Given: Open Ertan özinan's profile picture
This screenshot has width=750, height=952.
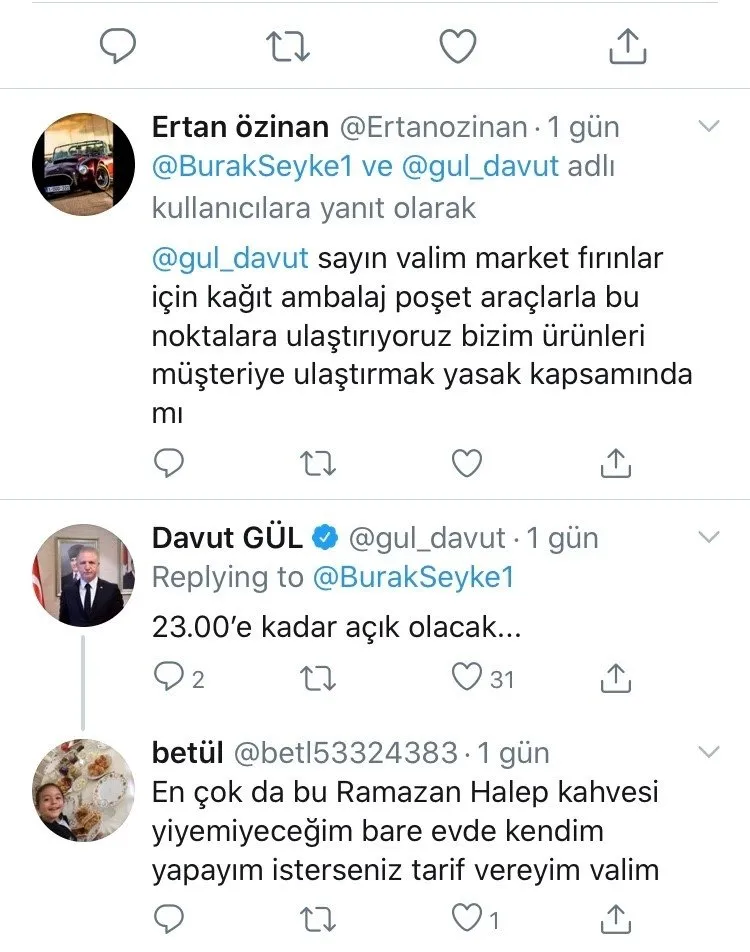Looking at the screenshot, I should point(84,164).
